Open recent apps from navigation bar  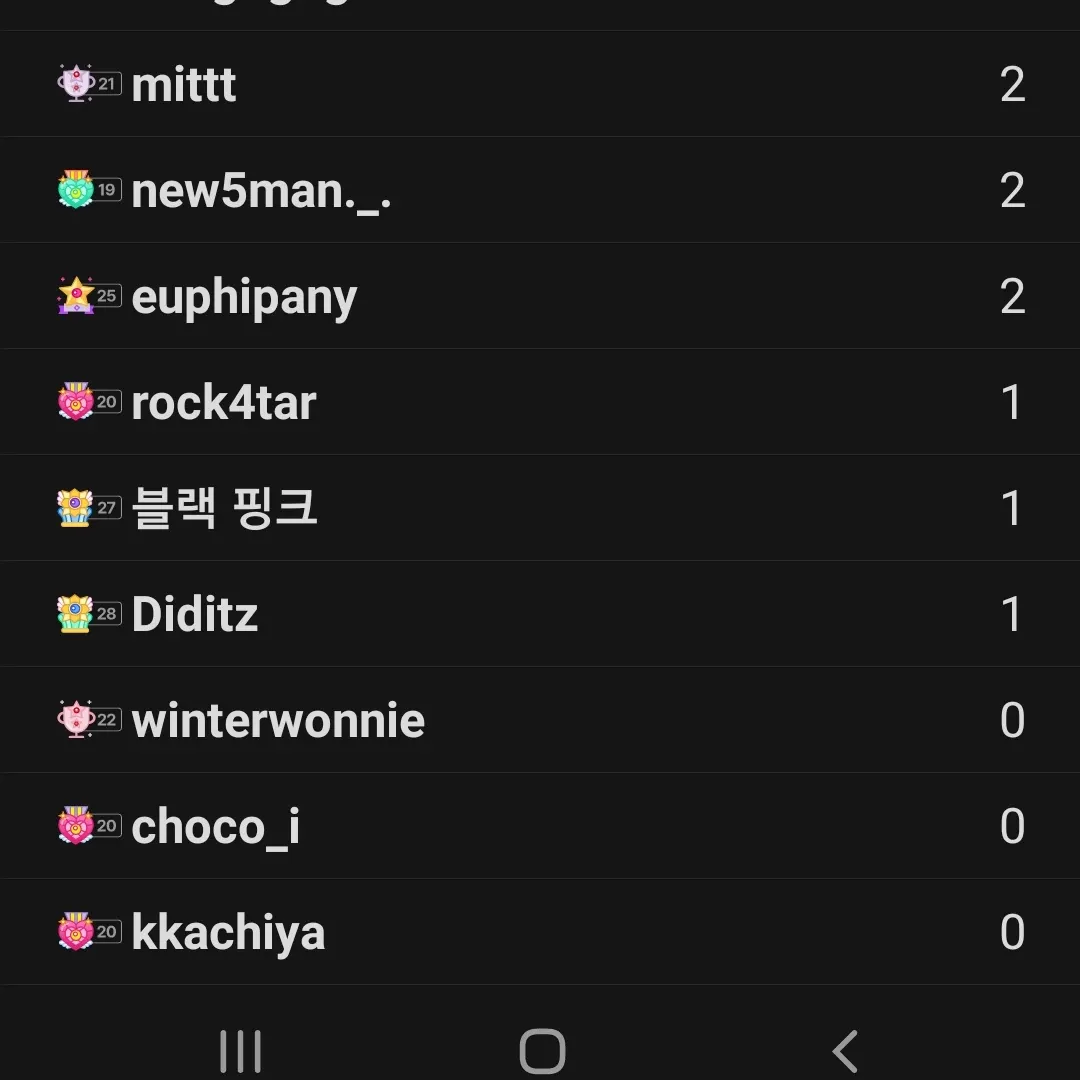(240, 1052)
